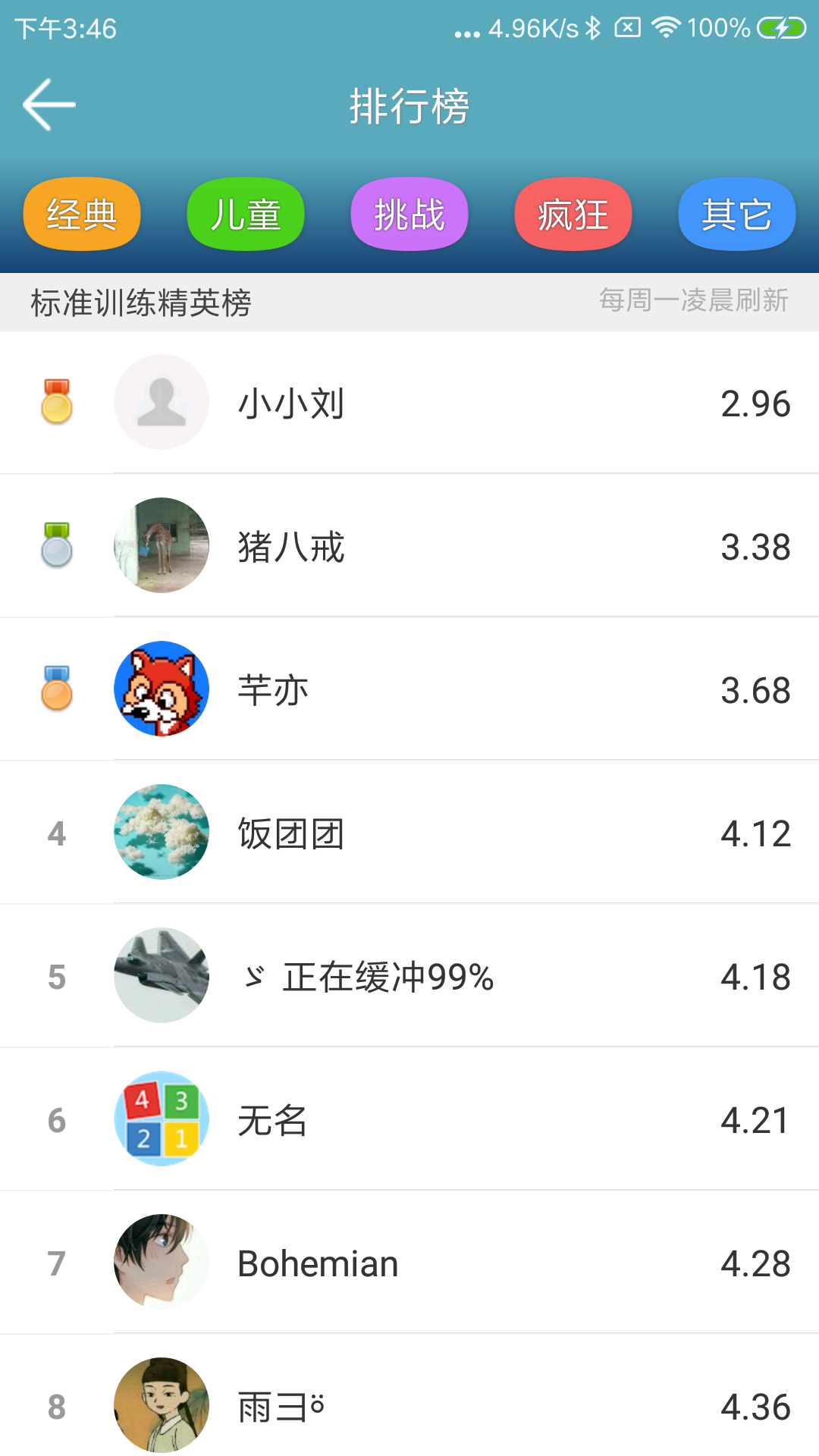The height and width of the screenshot is (1456, 819).
Task: Click the fighter jet avatar of 正在缓冲99%
Action: pos(161,975)
